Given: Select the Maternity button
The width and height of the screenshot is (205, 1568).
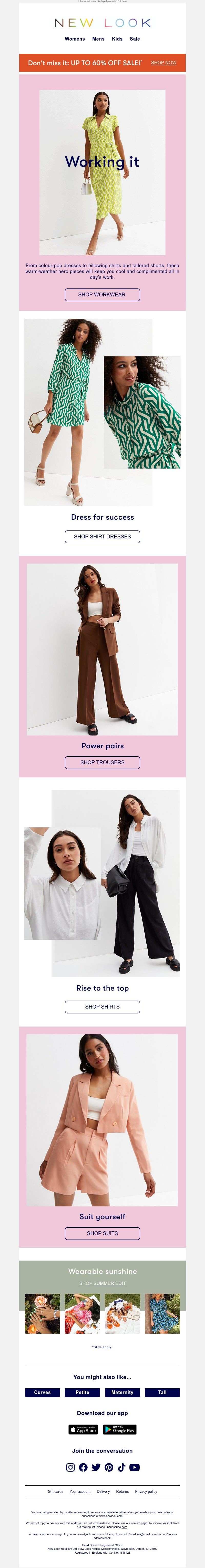Looking at the screenshot, I should tap(122, 1392).
